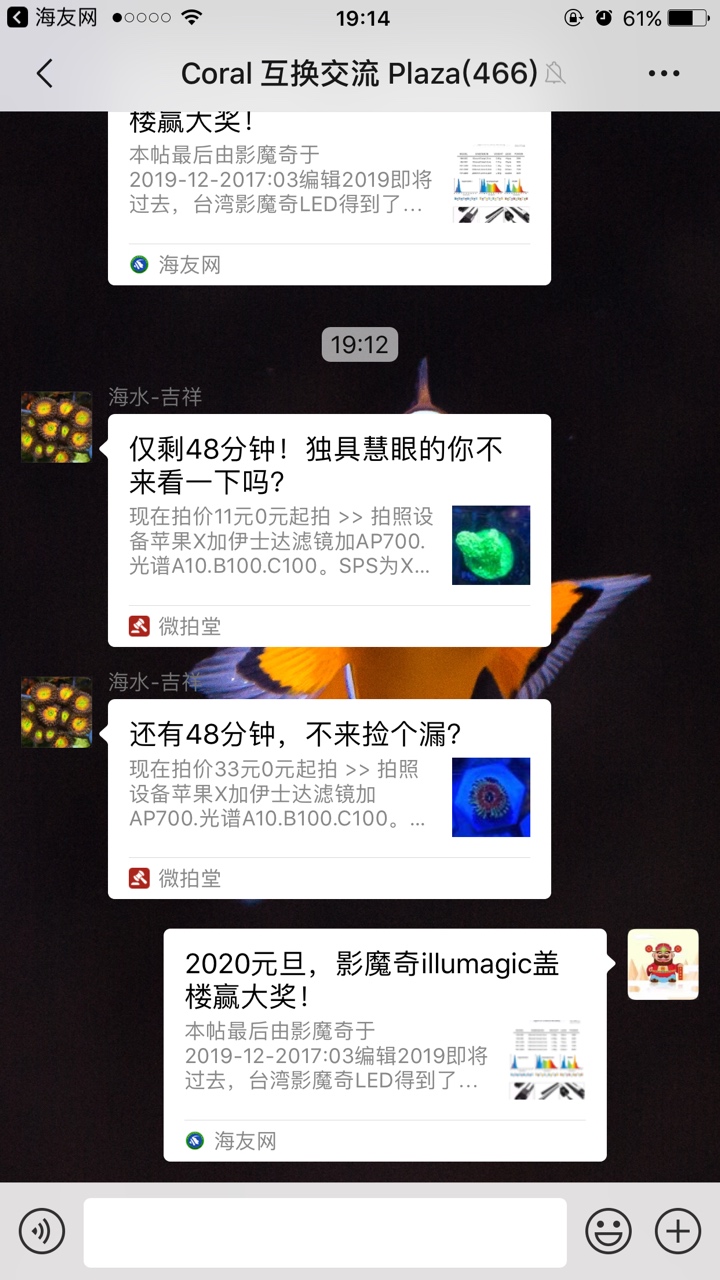720x1280 pixels.
Task: Focus the message text field
Action: click(325, 1232)
